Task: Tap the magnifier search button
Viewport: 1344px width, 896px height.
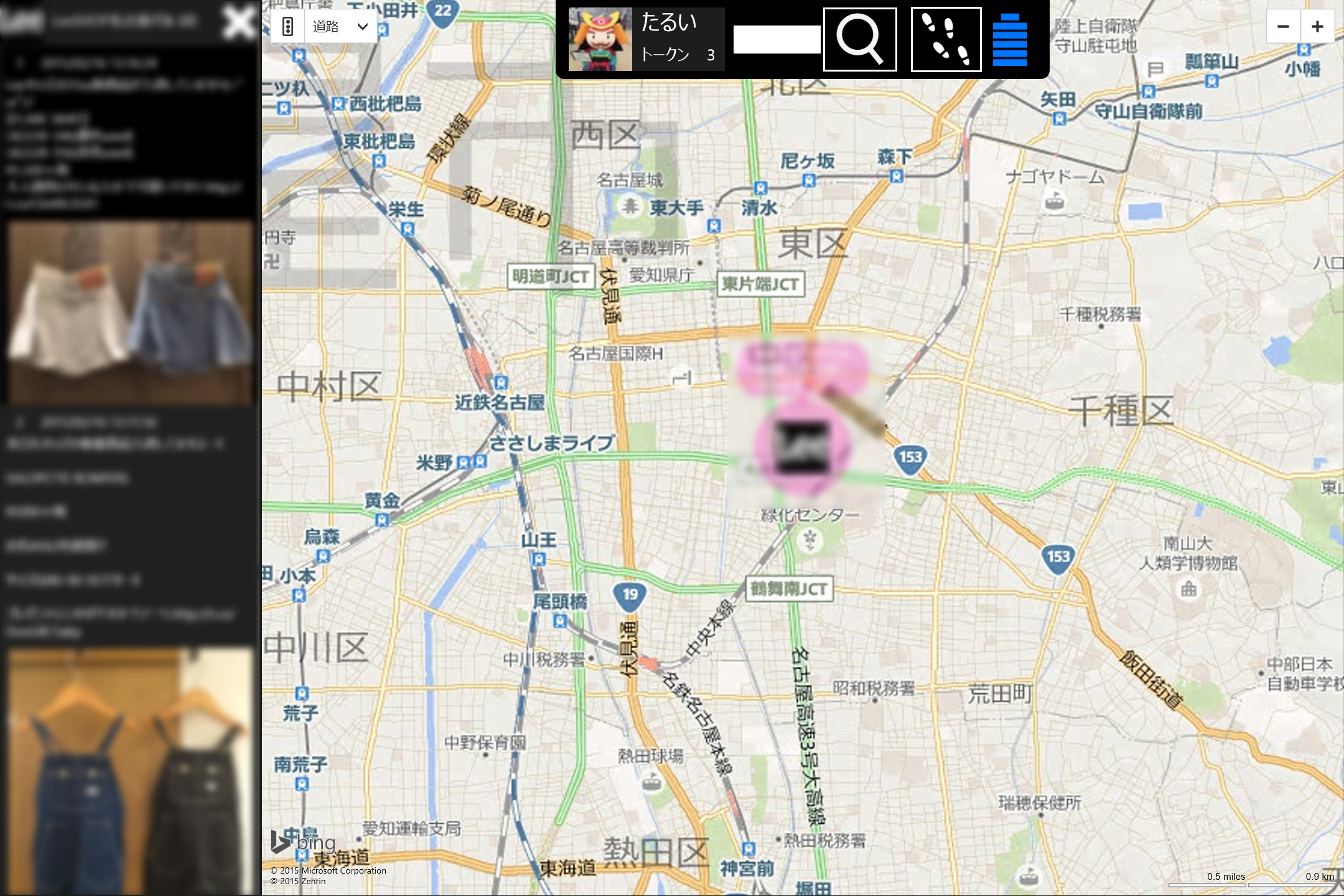Action: coord(860,40)
